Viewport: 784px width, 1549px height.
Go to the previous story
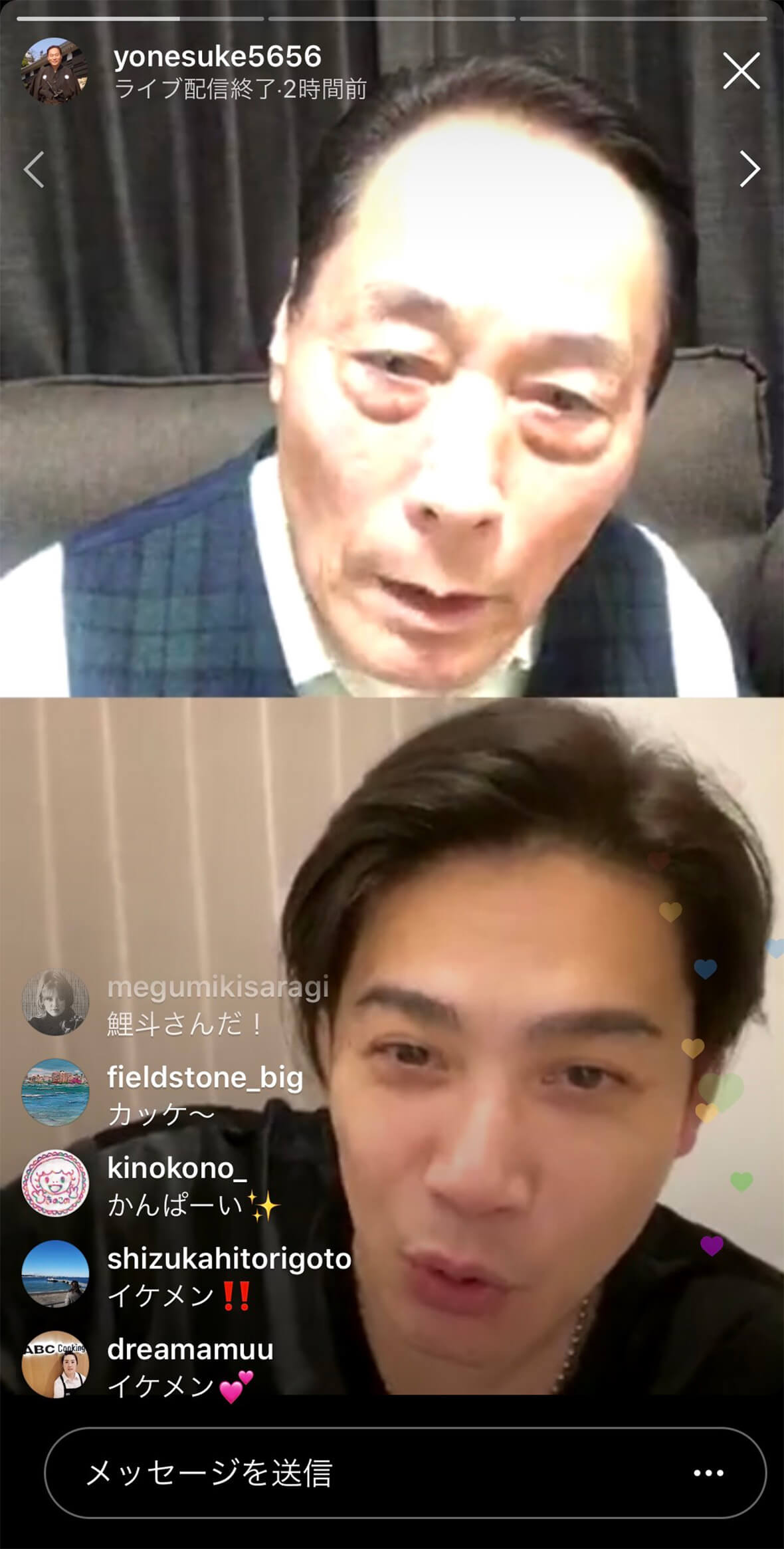pos(34,170)
